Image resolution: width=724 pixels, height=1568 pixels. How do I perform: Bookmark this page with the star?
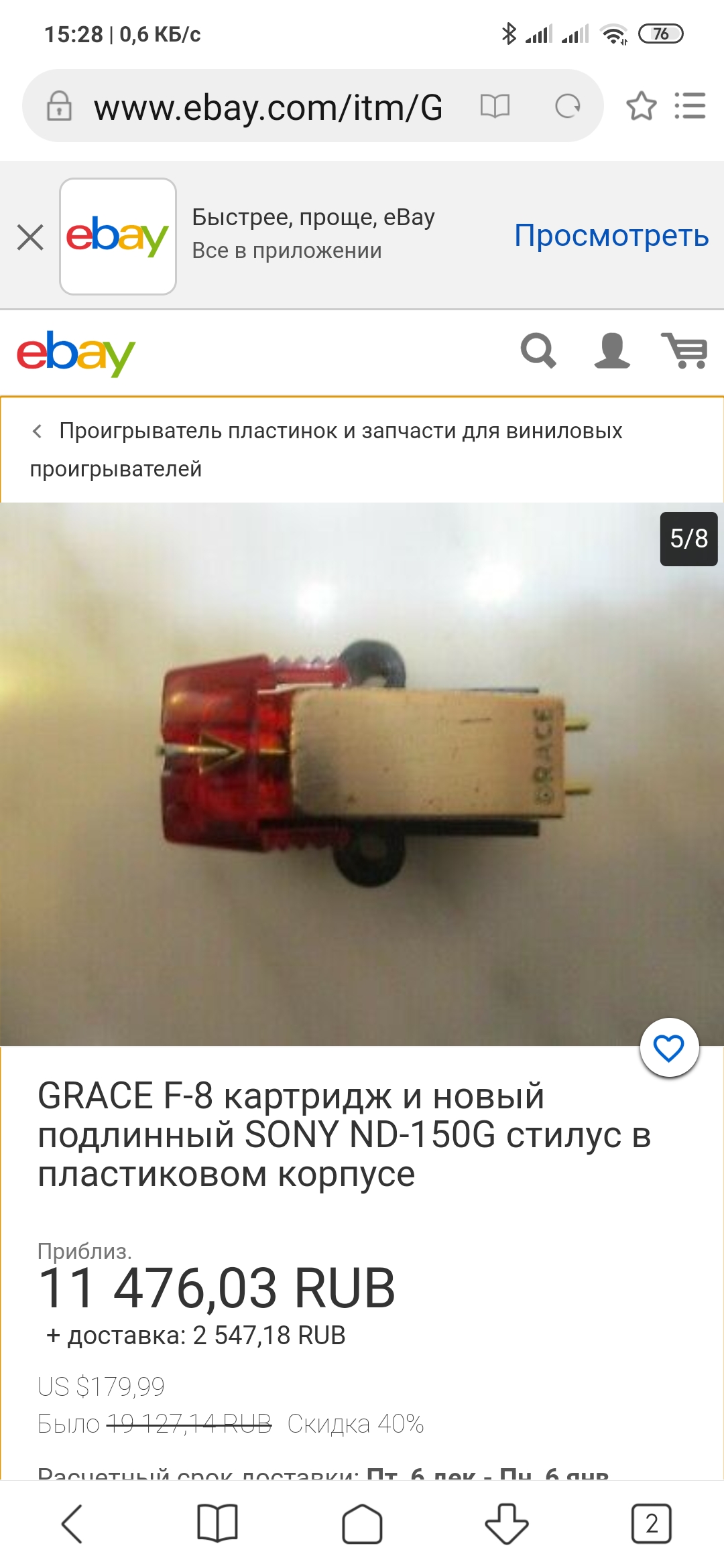[x=641, y=106]
